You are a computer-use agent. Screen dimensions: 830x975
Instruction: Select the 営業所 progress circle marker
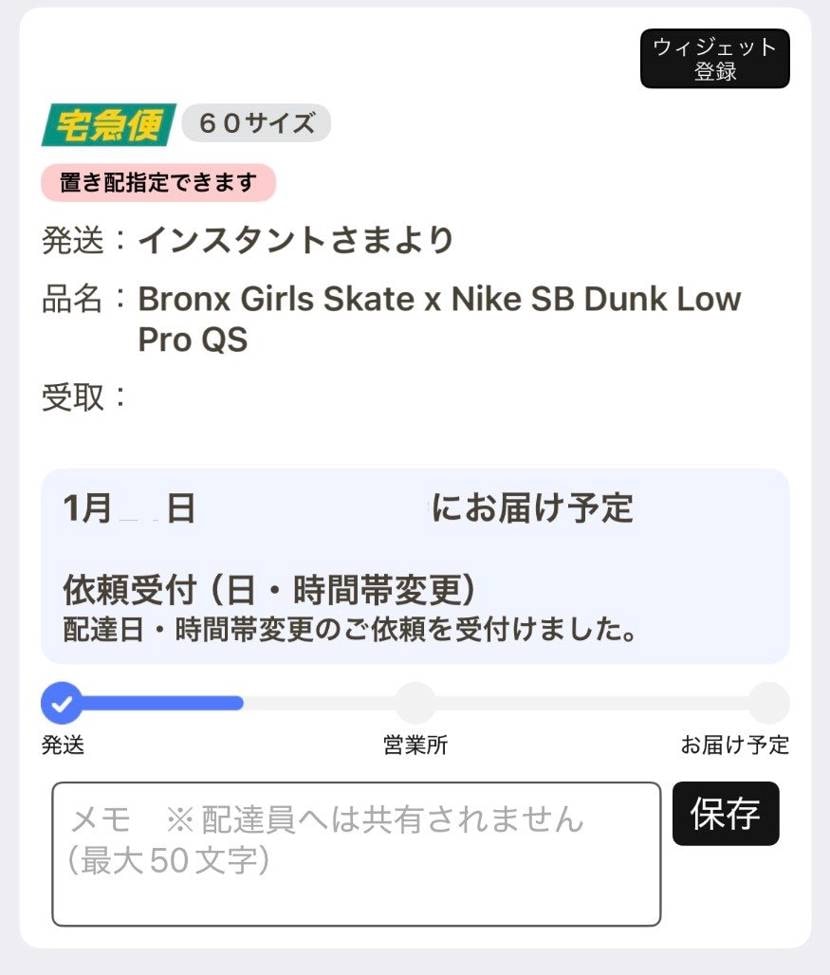point(416,703)
